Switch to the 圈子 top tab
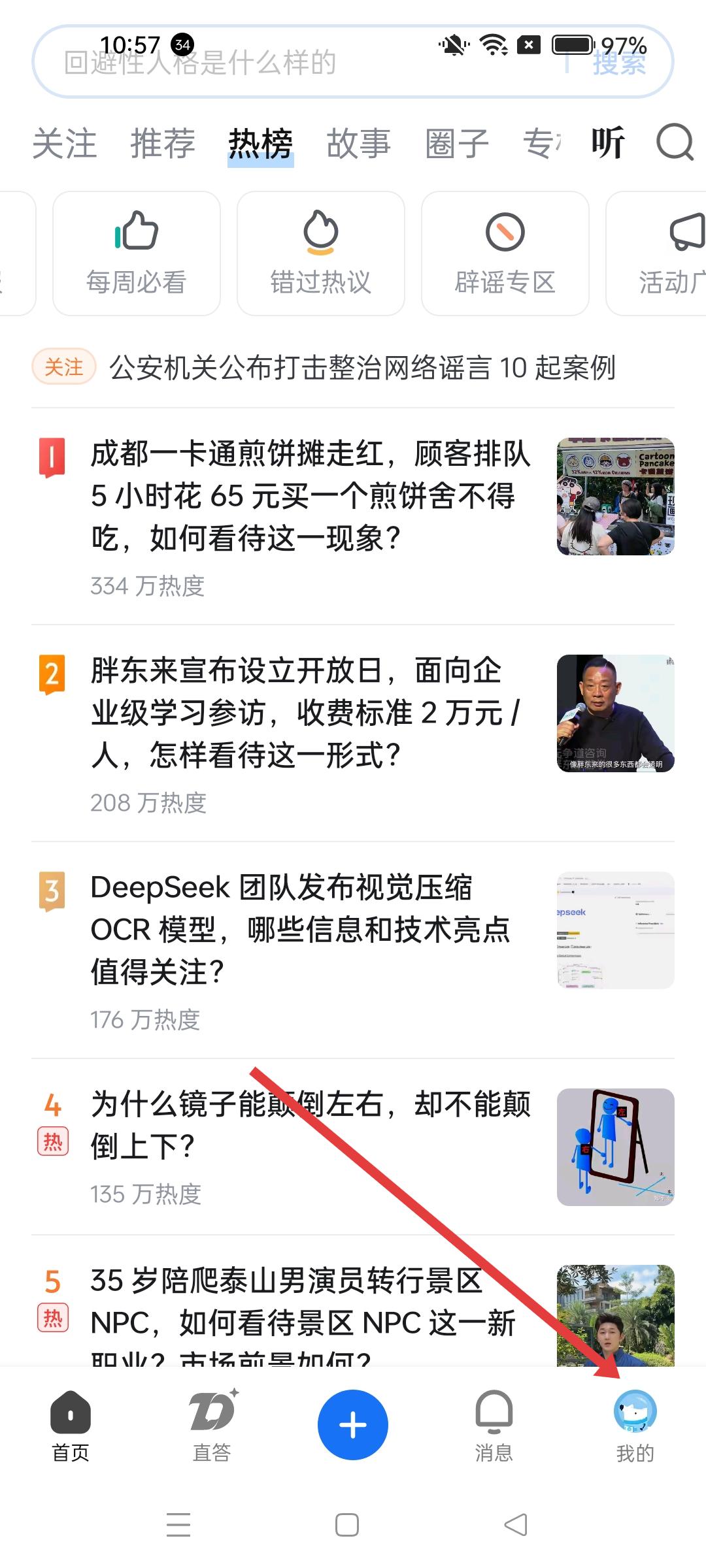This screenshot has width=706, height=1568. tap(457, 143)
